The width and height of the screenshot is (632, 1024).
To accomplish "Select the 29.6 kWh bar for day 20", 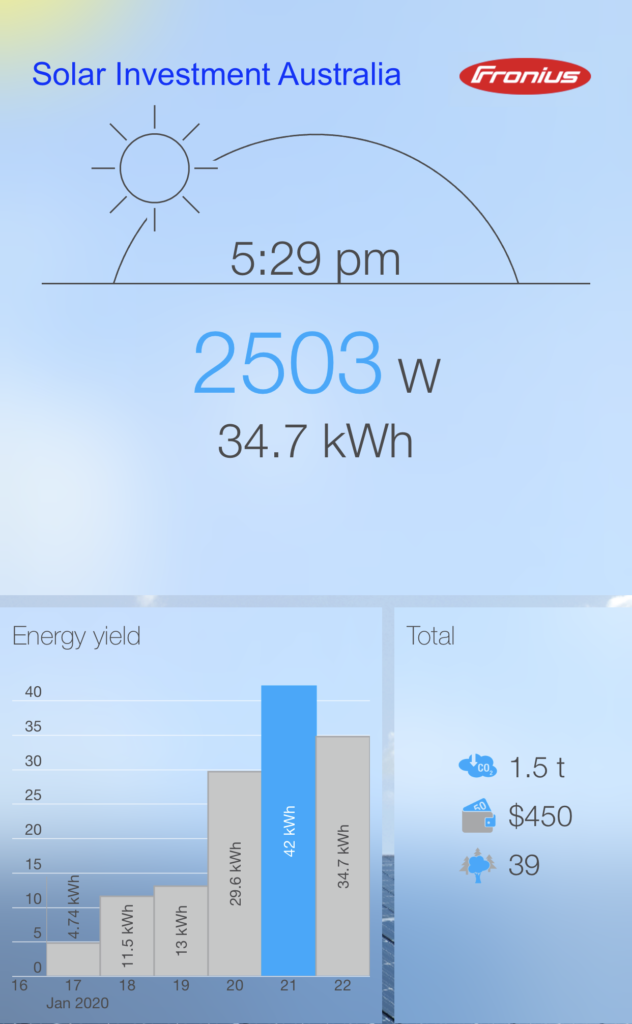I will click(x=234, y=874).
